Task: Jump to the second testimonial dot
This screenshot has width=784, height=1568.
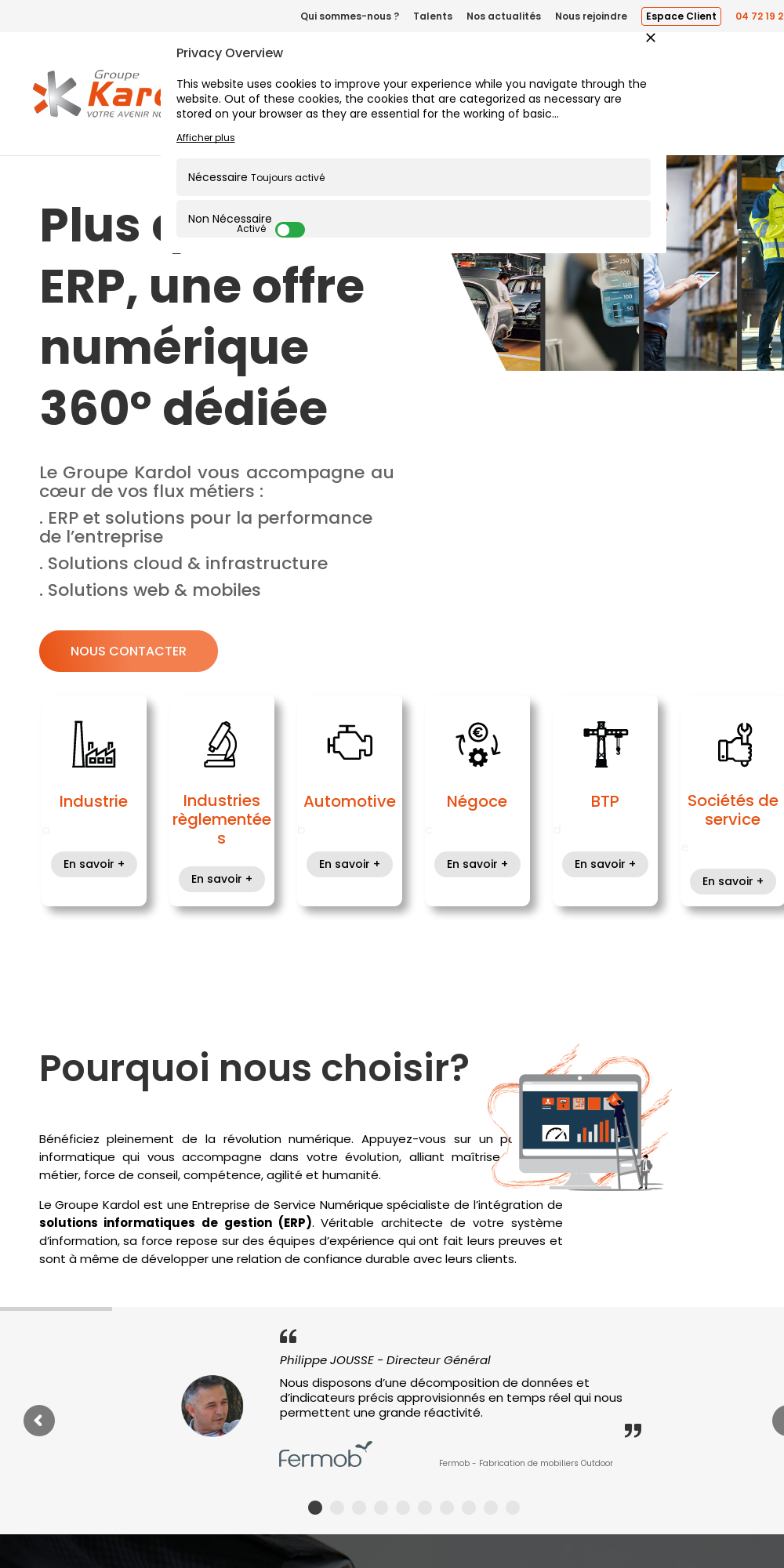Action: (x=337, y=1508)
